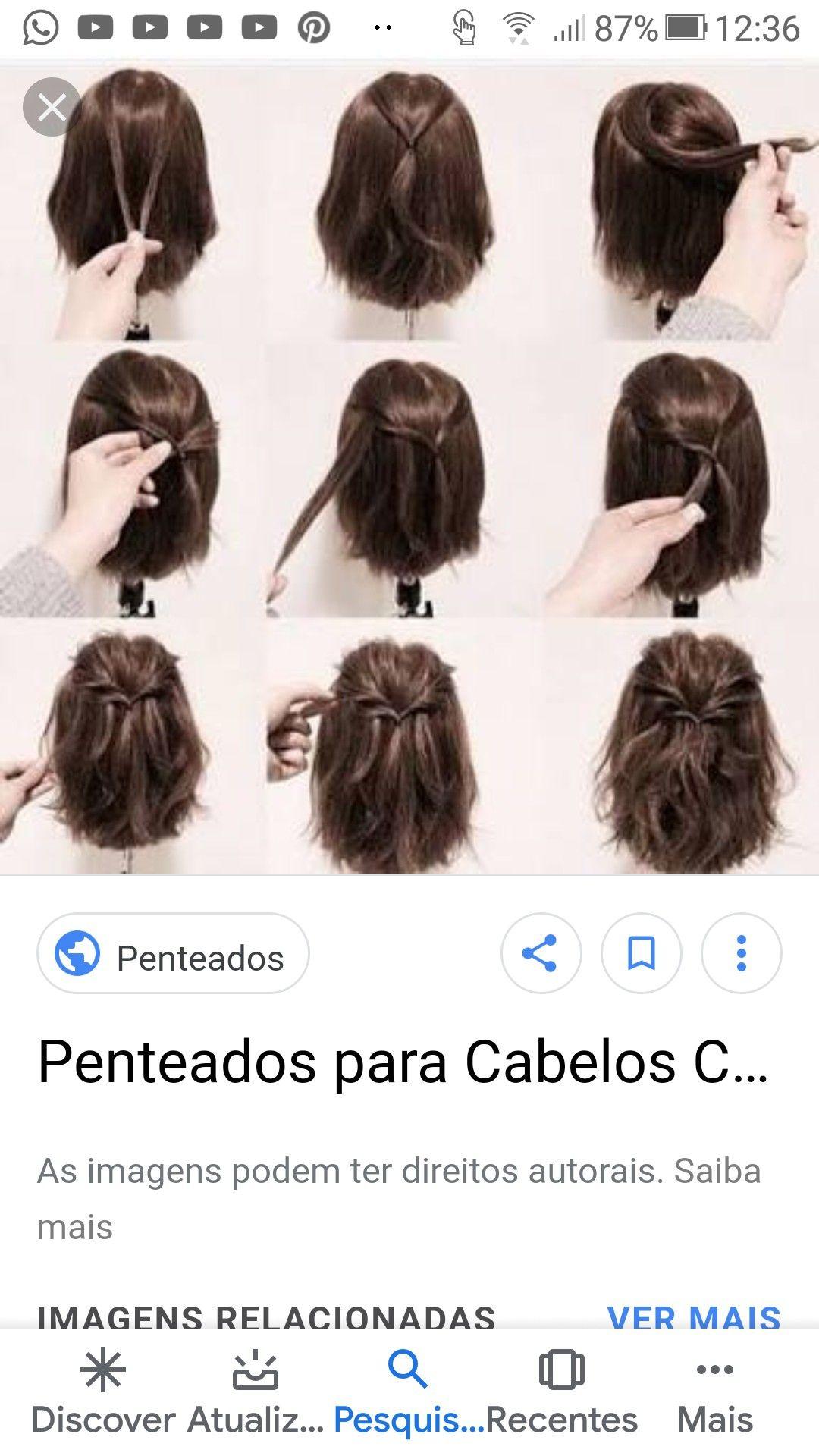The width and height of the screenshot is (819, 1456).
Task: Share this hairstyle image
Action: pos(541,953)
